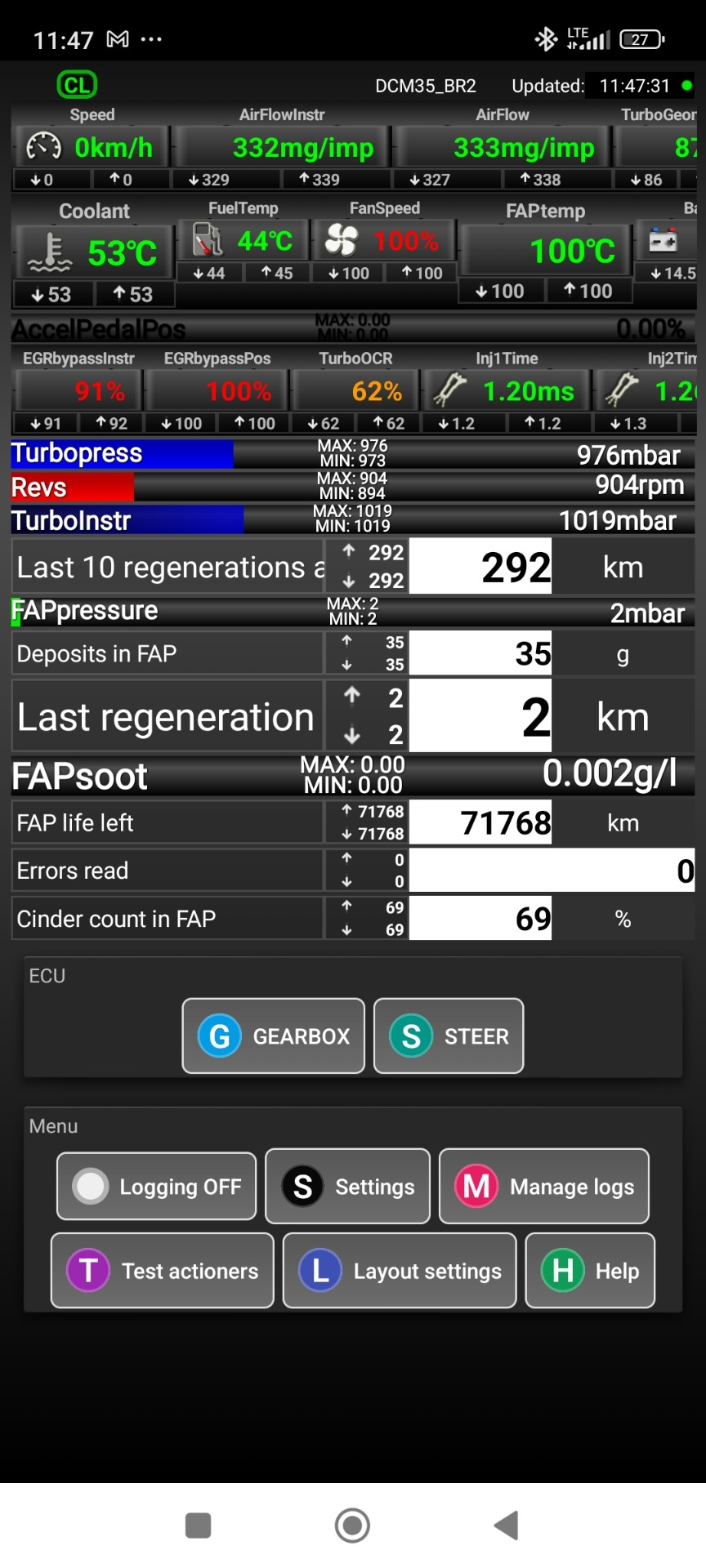
Task: Go to the home screen
Action: [352, 1525]
